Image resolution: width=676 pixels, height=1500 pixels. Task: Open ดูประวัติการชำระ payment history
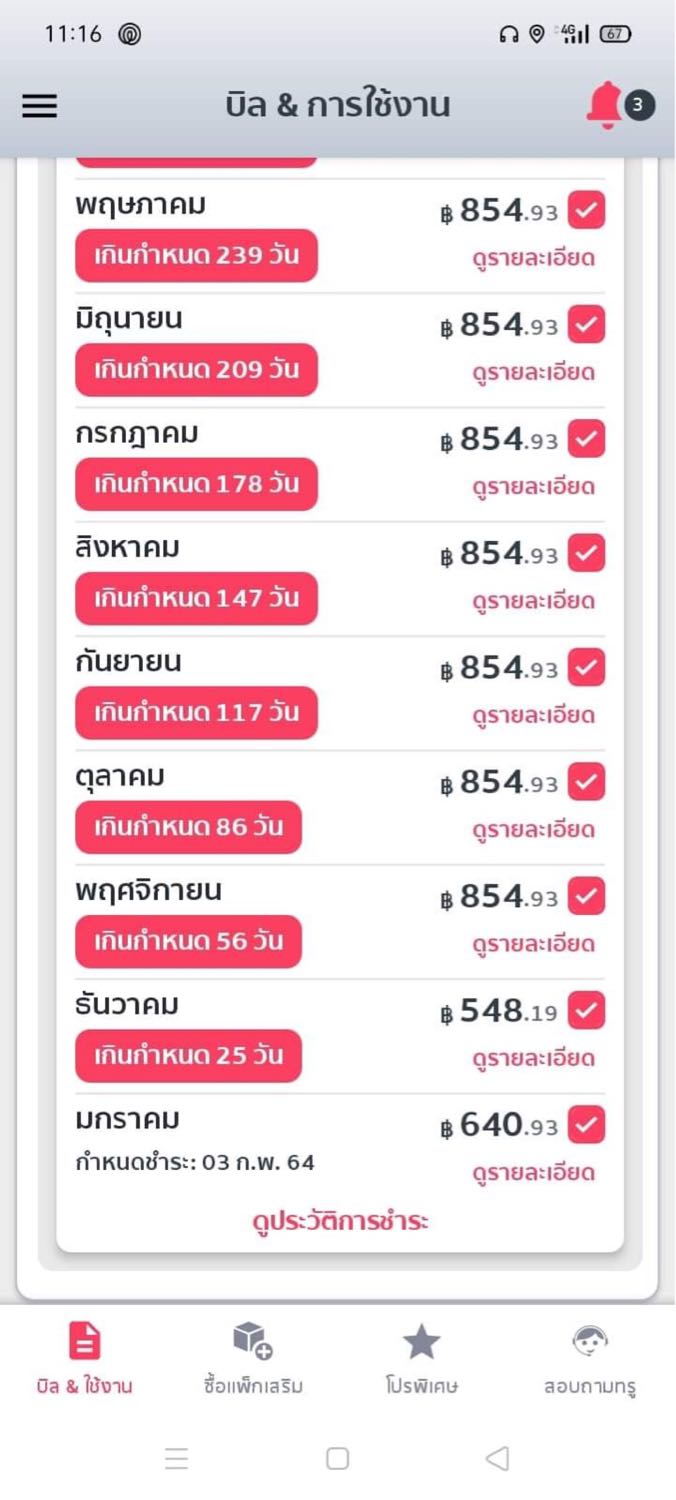pyautogui.click(x=340, y=1221)
